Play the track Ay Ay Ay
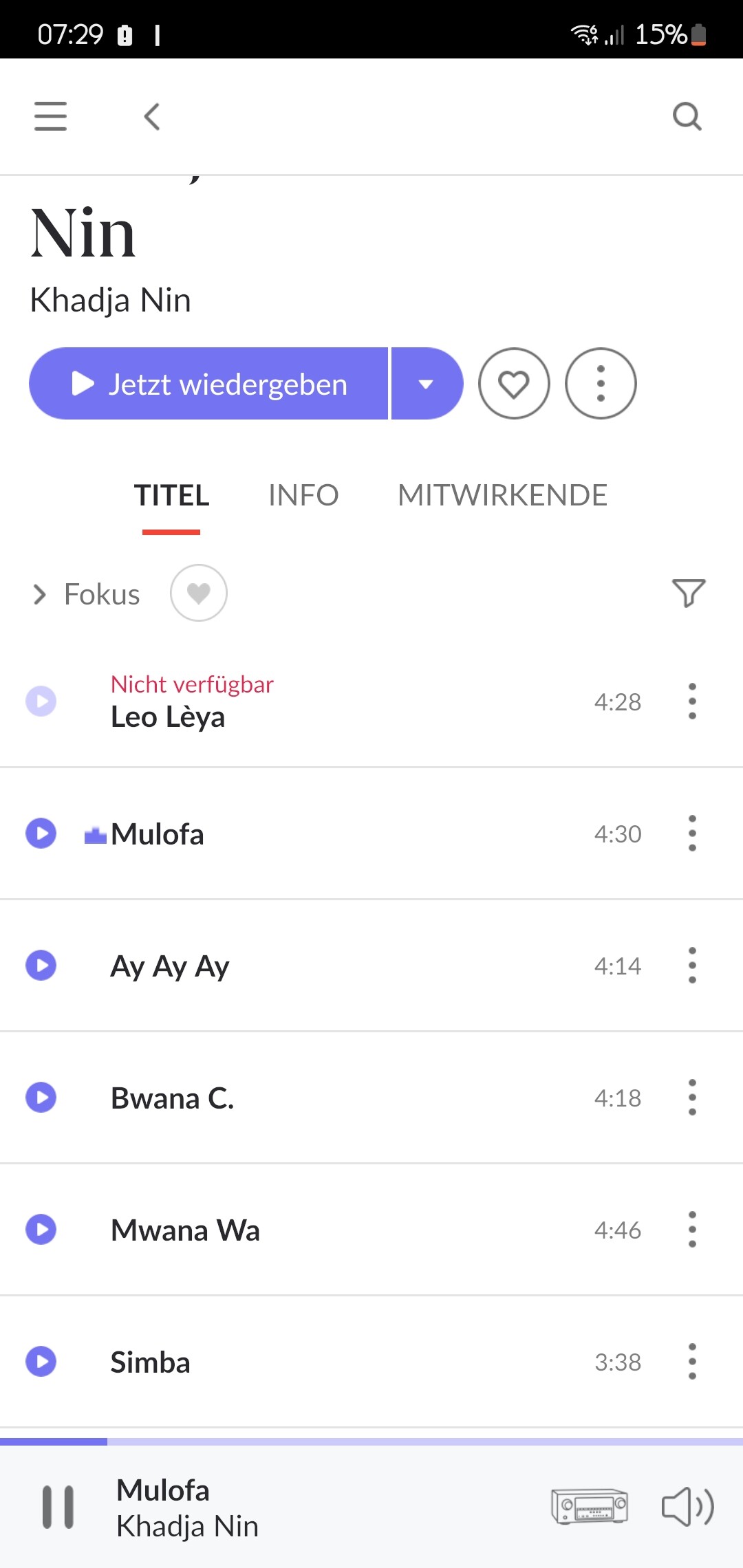The image size is (743, 1568). pos(41,966)
